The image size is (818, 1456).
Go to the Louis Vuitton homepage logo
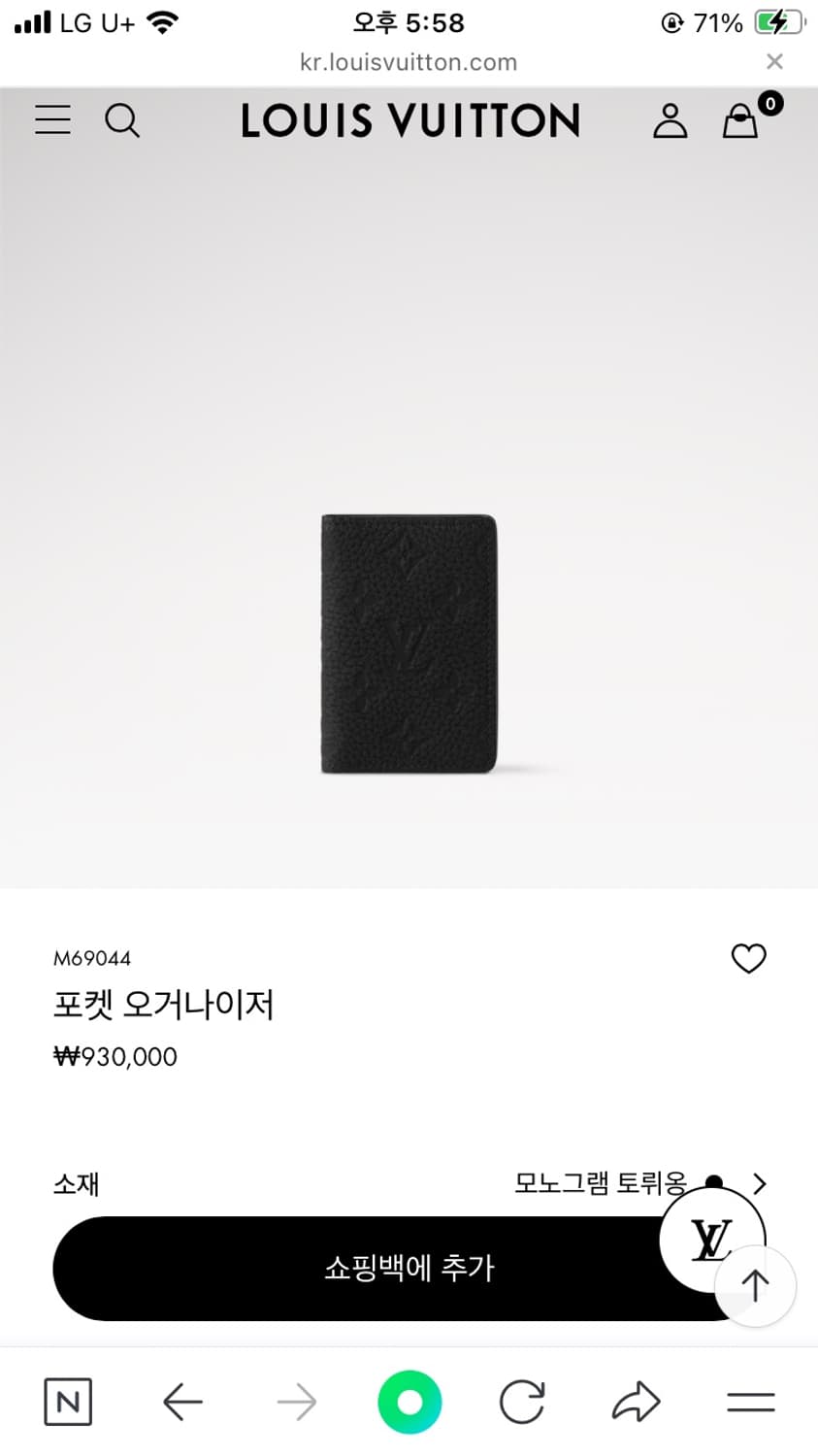(409, 120)
